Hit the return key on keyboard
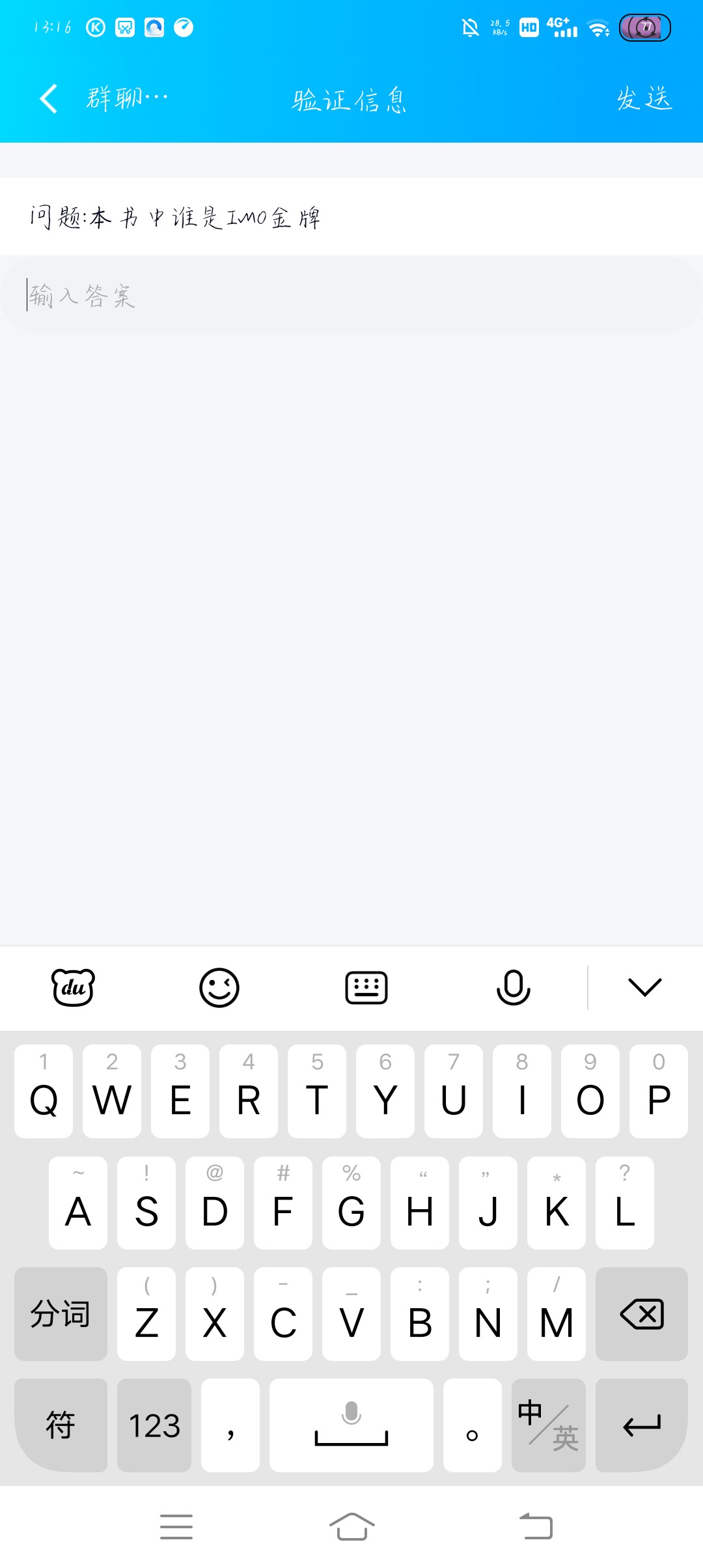703x1568 pixels. [x=642, y=1425]
